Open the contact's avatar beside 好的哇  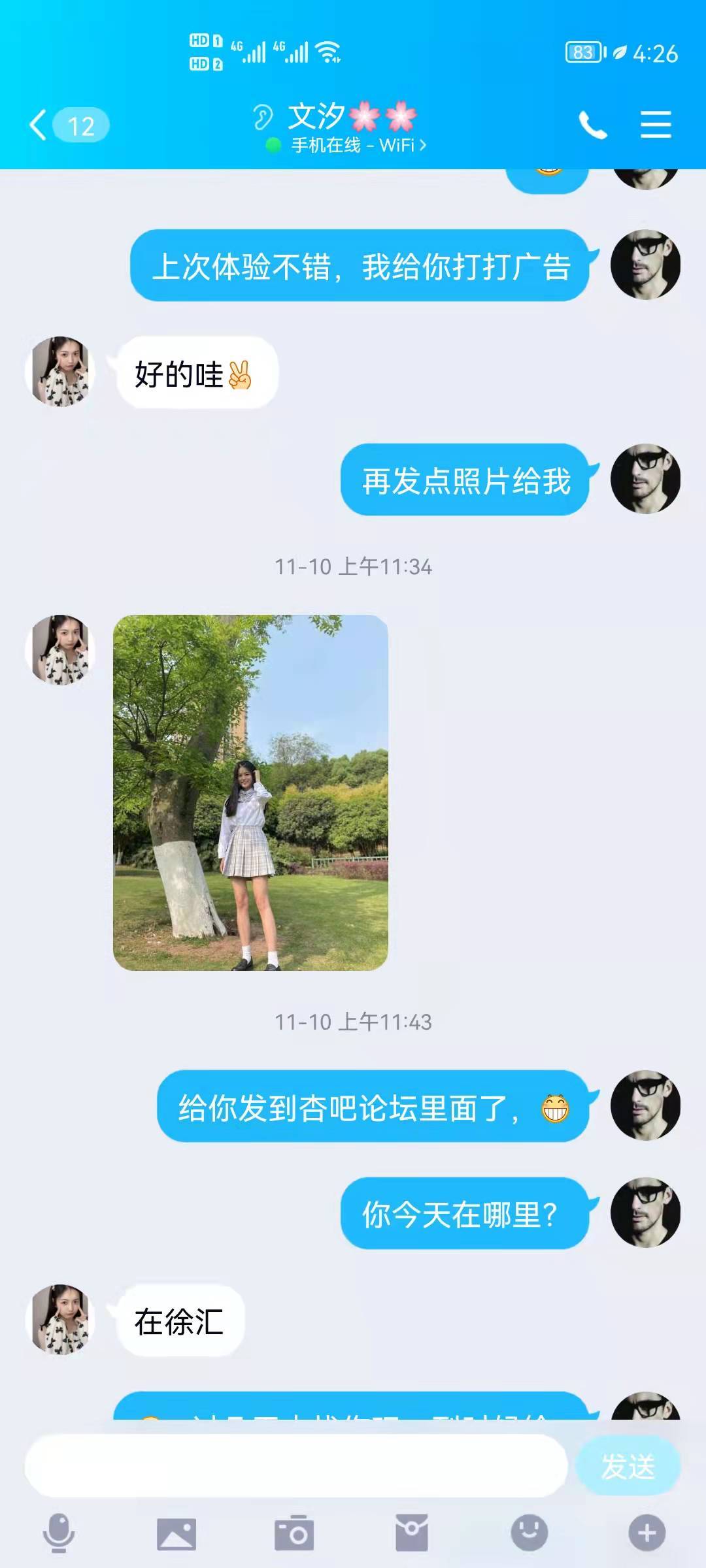click(x=60, y=371)
